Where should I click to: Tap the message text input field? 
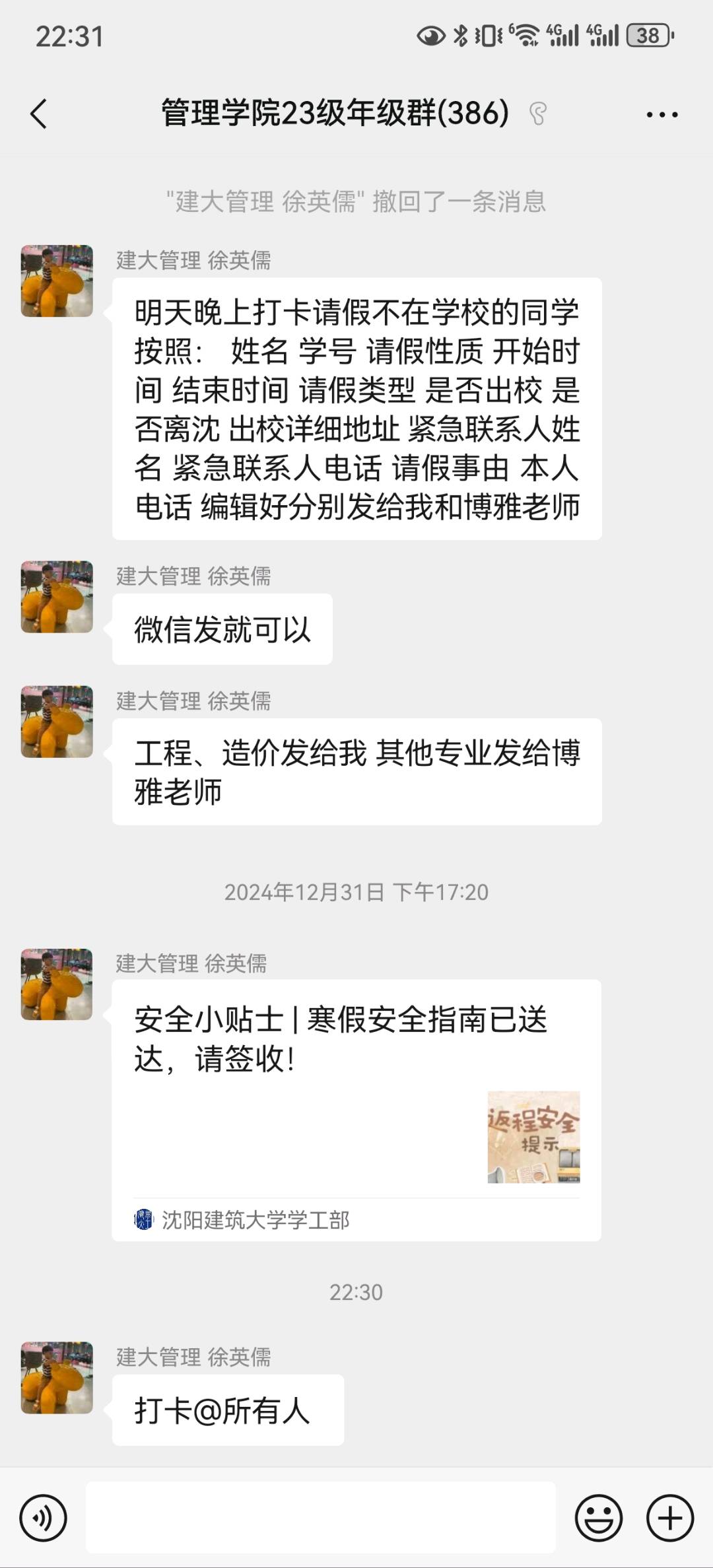[321, 1518]
